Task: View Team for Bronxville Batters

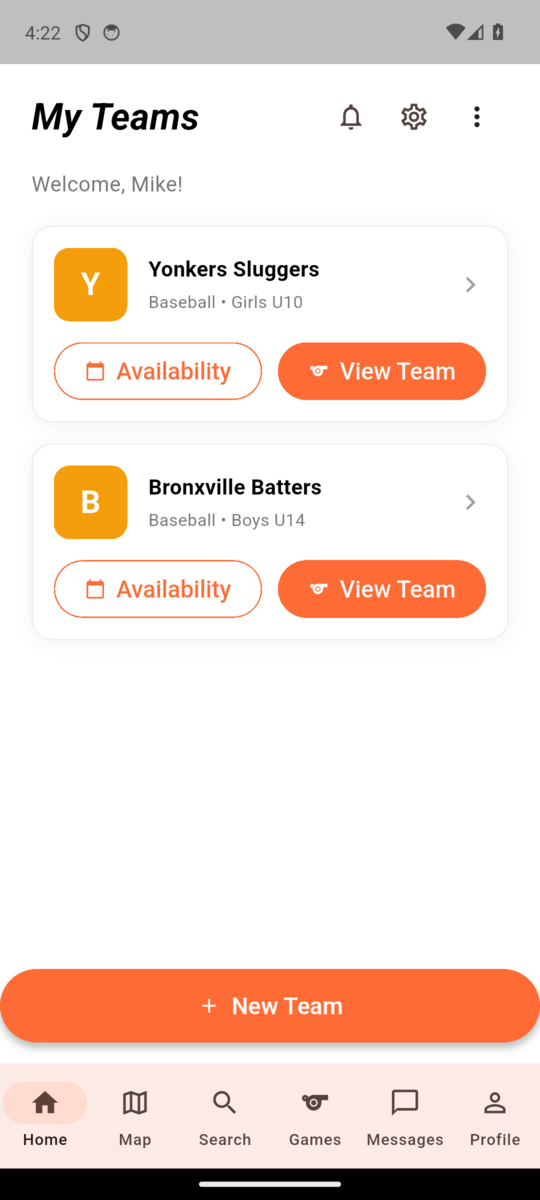Action: point(382,589)
